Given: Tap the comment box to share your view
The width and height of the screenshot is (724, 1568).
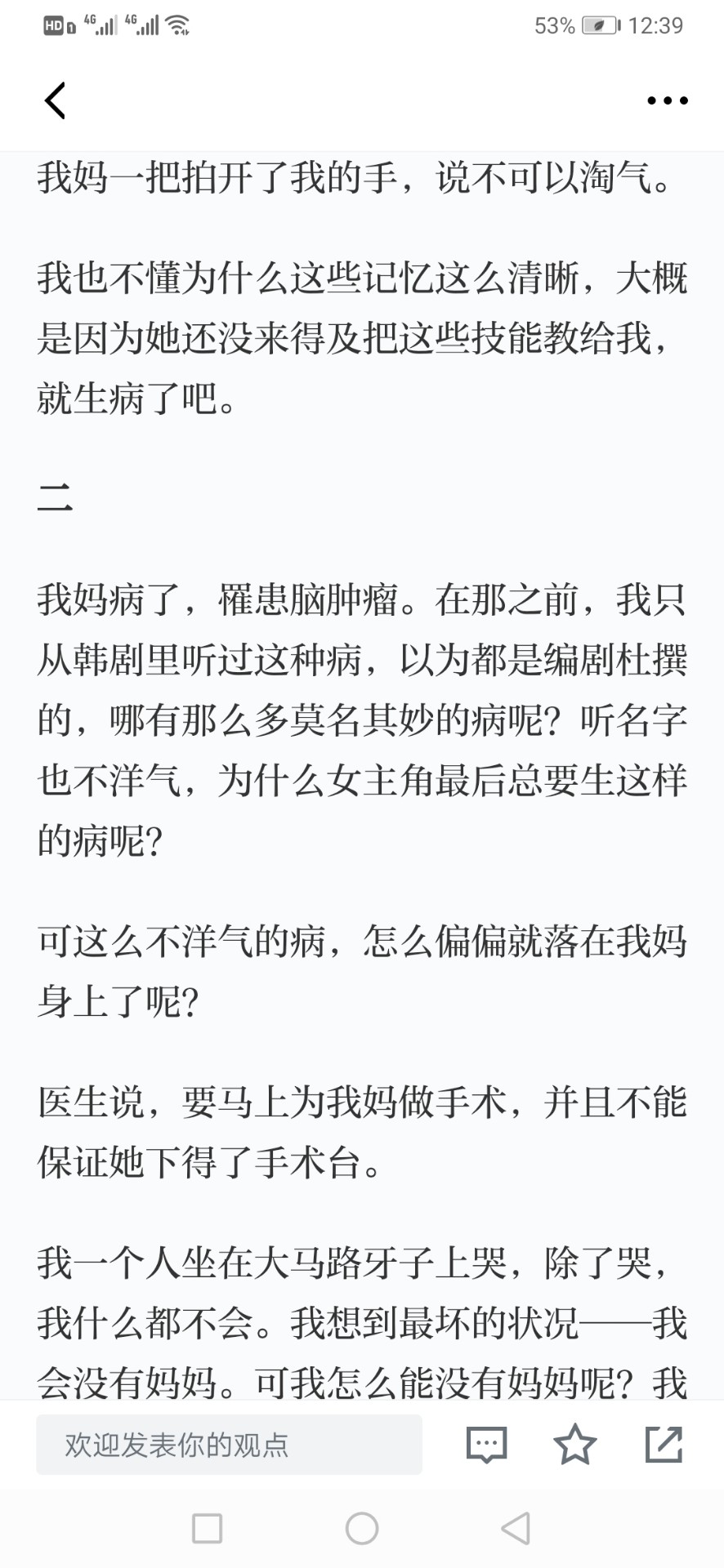Looking at the screenshot, I should coord(229,1445).
